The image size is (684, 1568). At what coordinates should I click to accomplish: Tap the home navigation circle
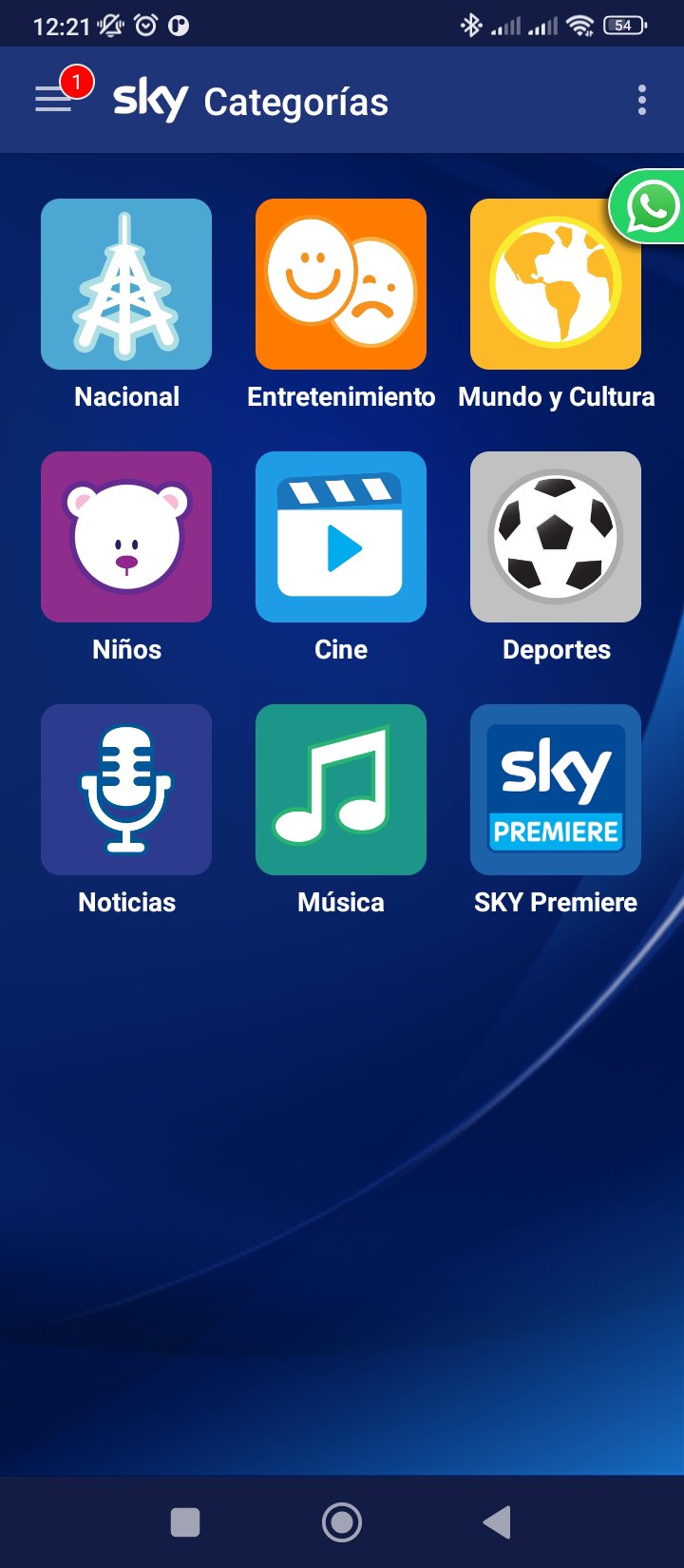coord(341,1521)
